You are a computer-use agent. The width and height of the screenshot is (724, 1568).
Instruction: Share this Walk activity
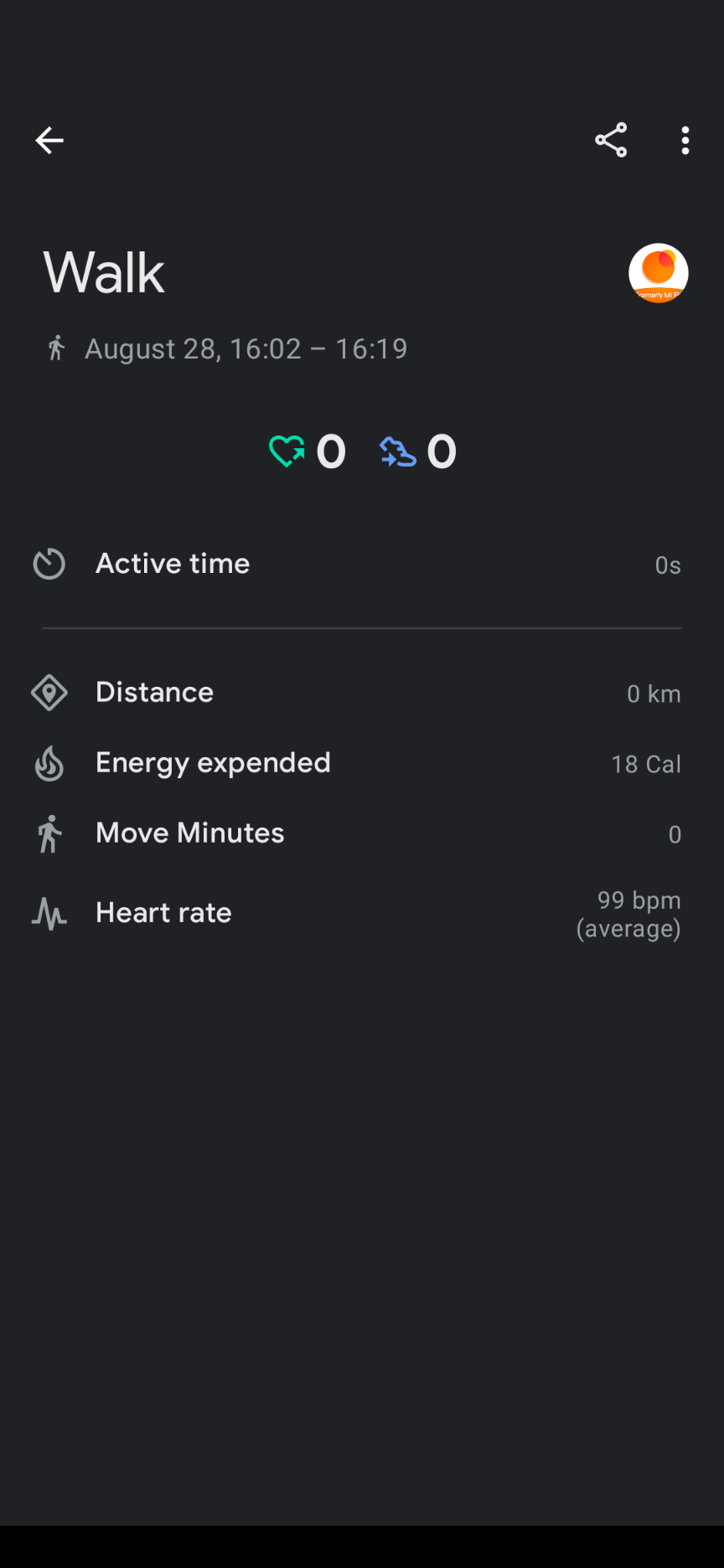click(611, 140)
